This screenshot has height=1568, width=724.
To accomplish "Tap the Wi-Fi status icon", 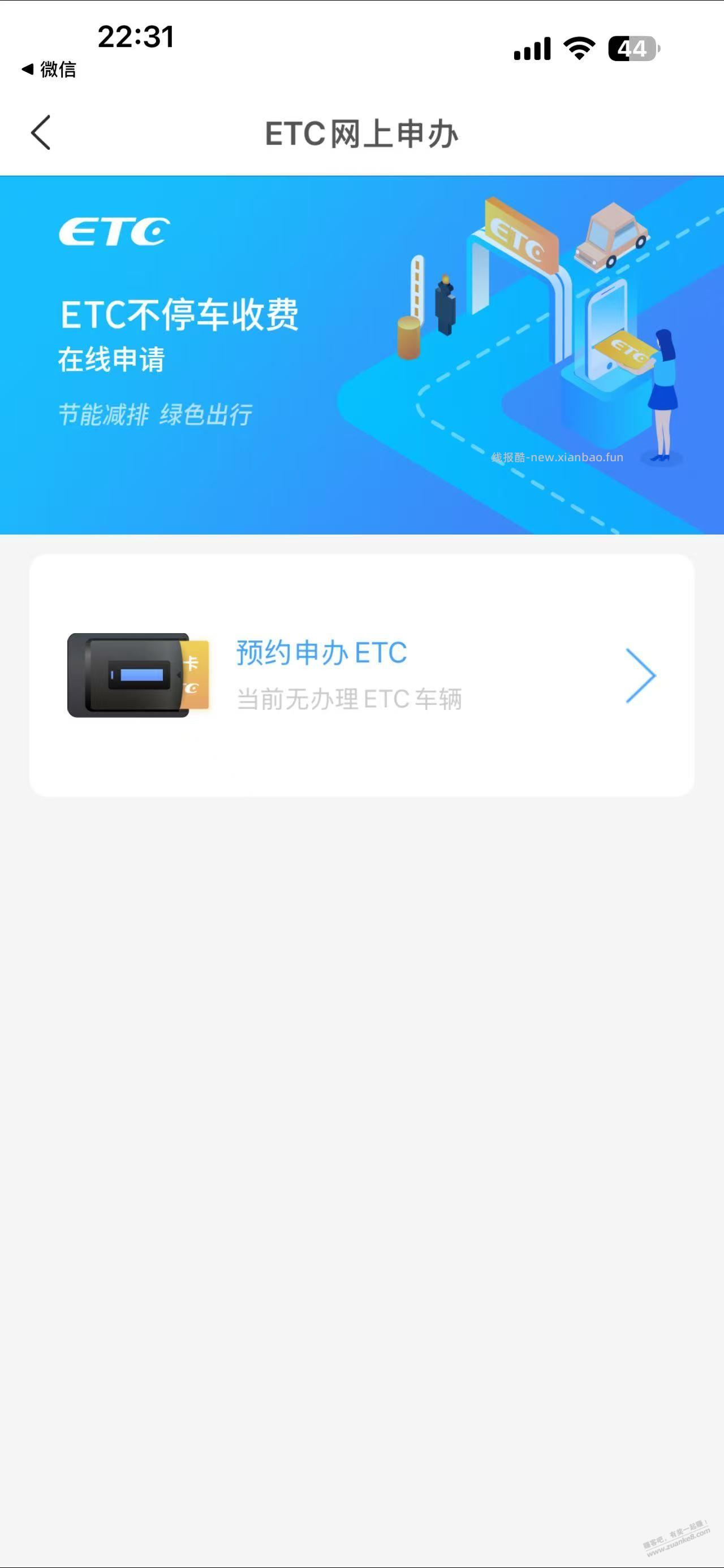I will click(578, 48).
